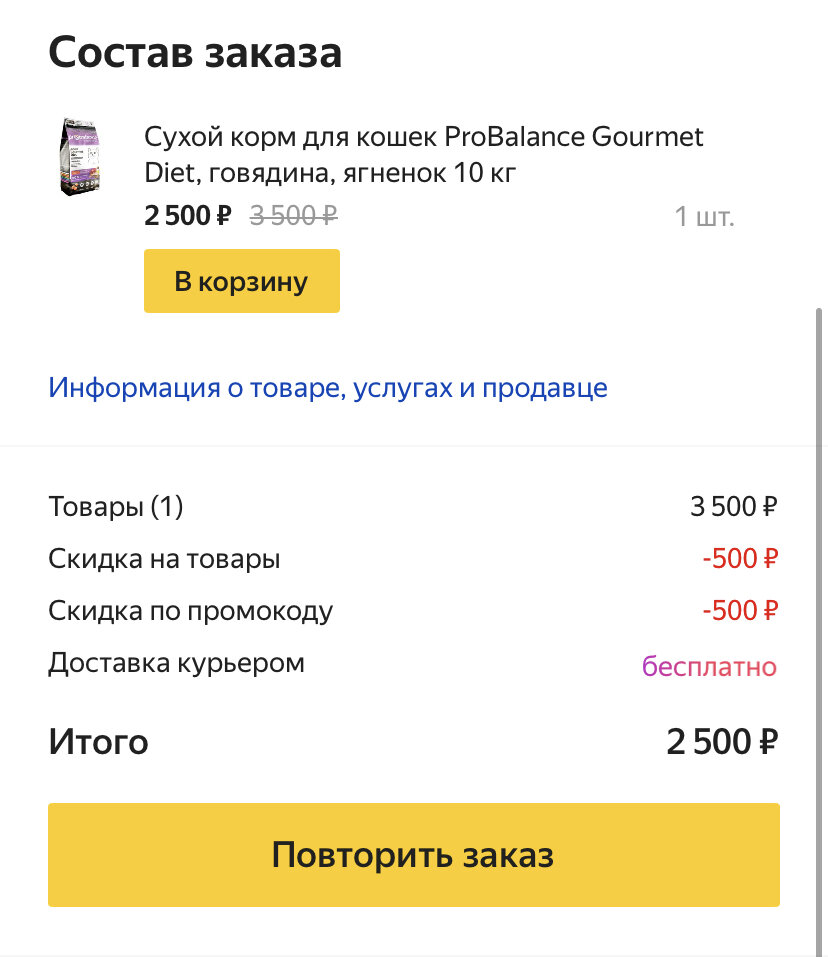The height and width of the screenshot is (957, 828).
Task: Open info about product, services and seller
Action: click(328, 387)
